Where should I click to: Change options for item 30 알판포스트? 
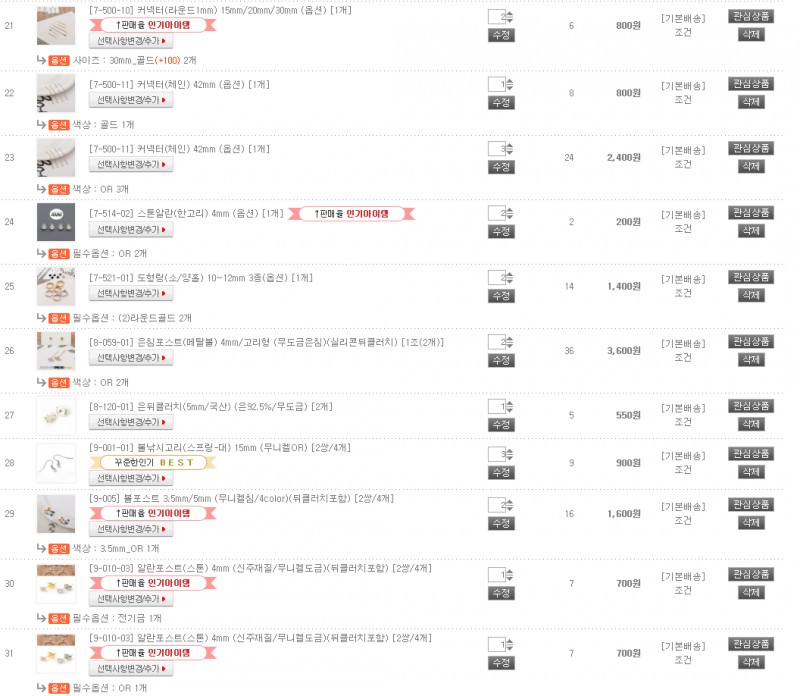tap(131, 598)
